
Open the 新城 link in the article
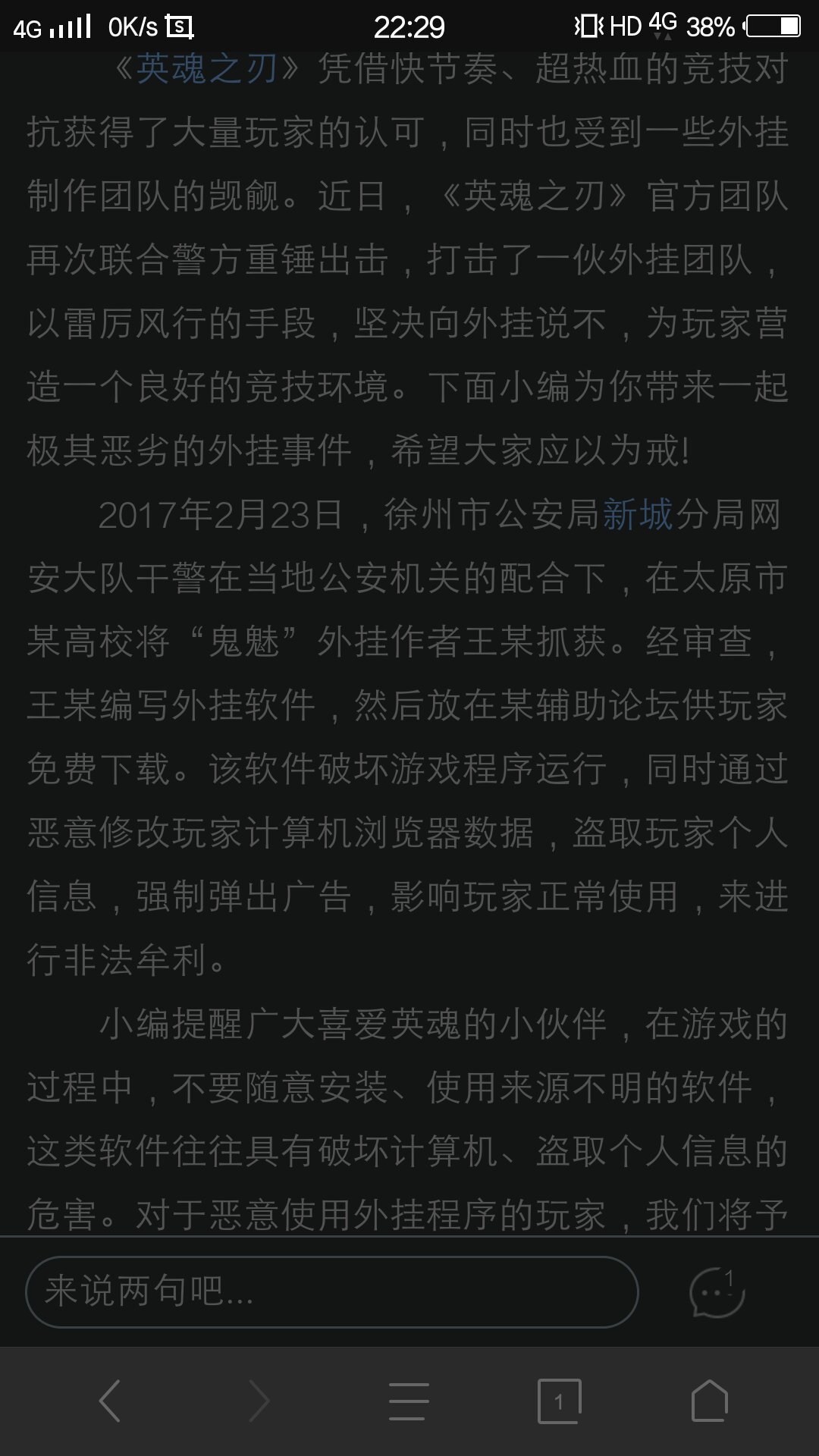coord(638,515)
